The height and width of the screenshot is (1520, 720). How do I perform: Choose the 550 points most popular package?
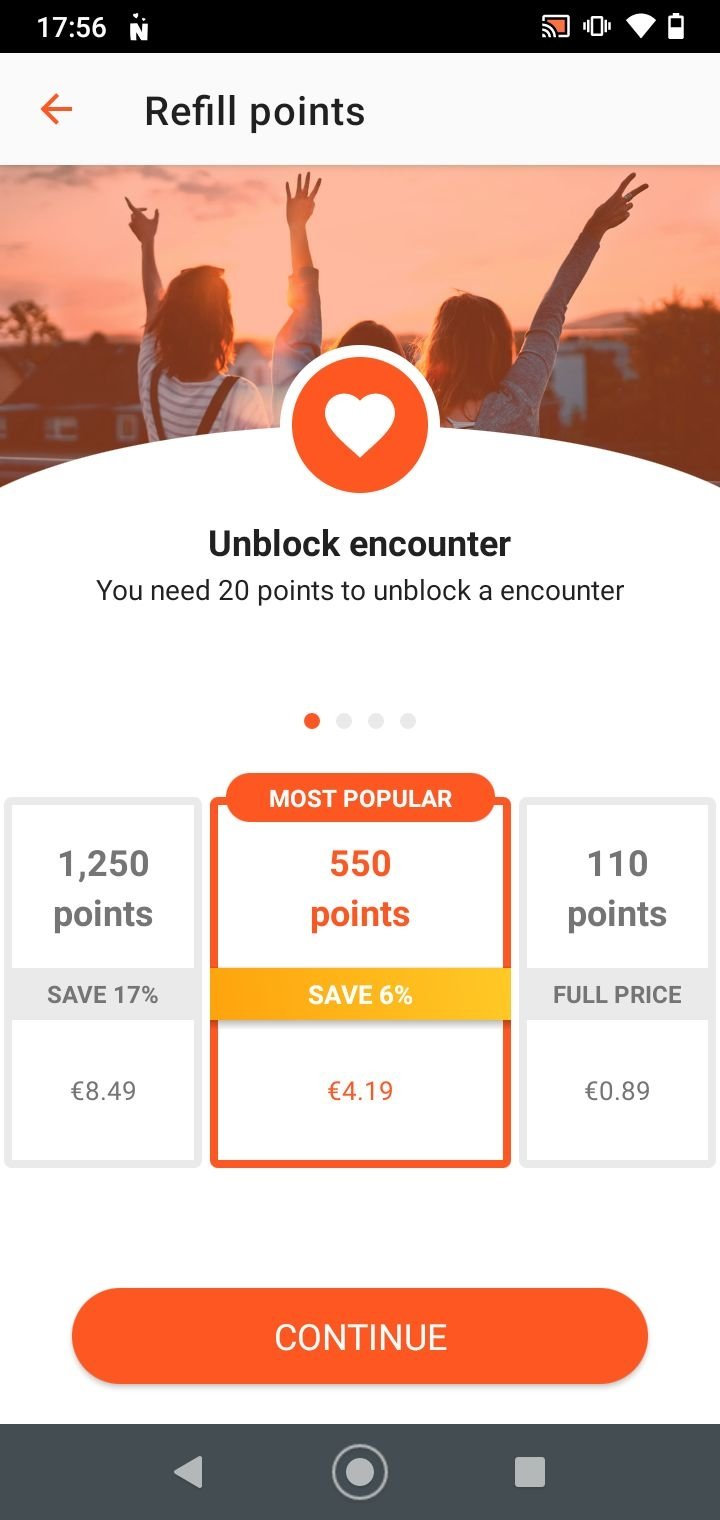360,982
